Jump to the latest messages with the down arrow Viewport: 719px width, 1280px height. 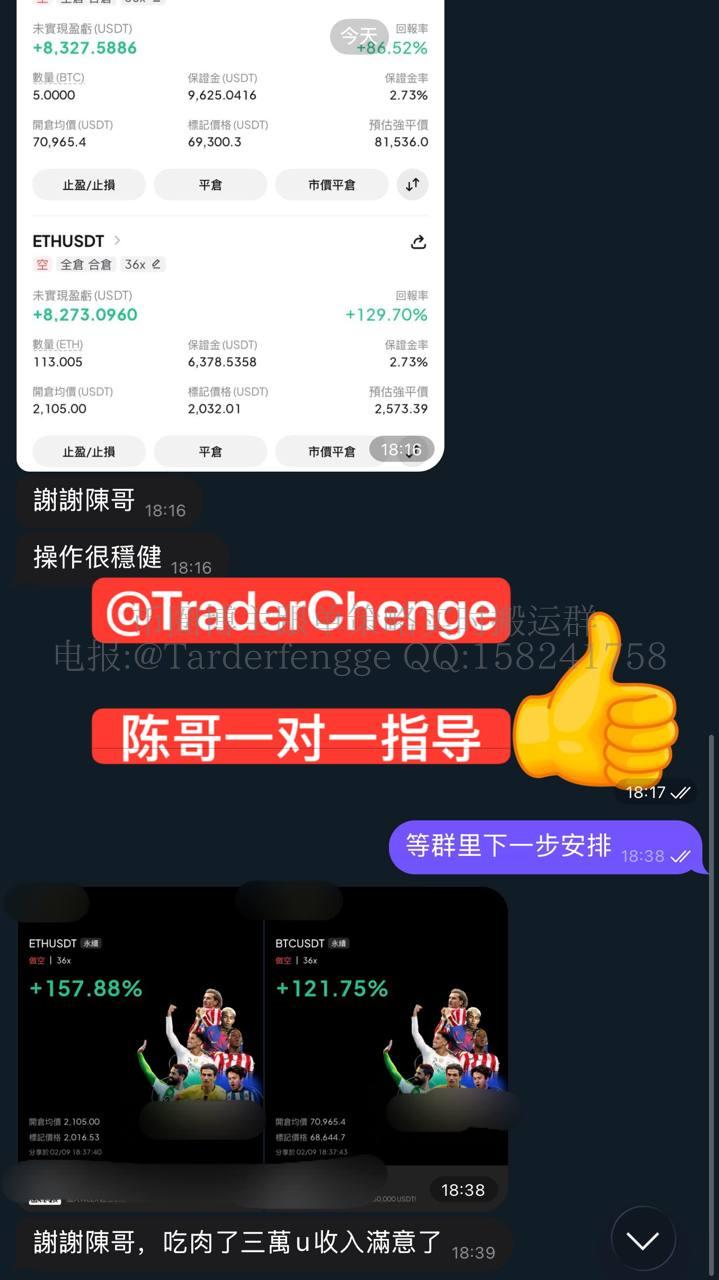click(x=642, y=1240)
